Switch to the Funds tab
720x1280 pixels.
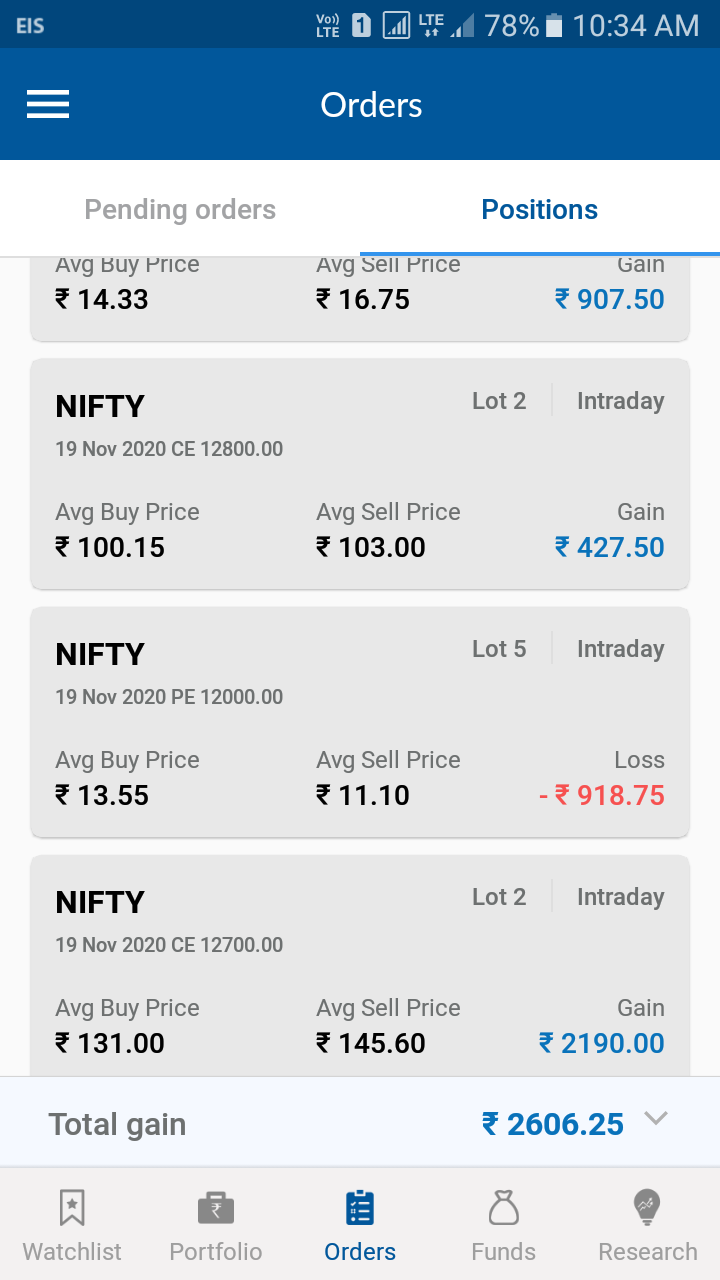pos(504,1225)
